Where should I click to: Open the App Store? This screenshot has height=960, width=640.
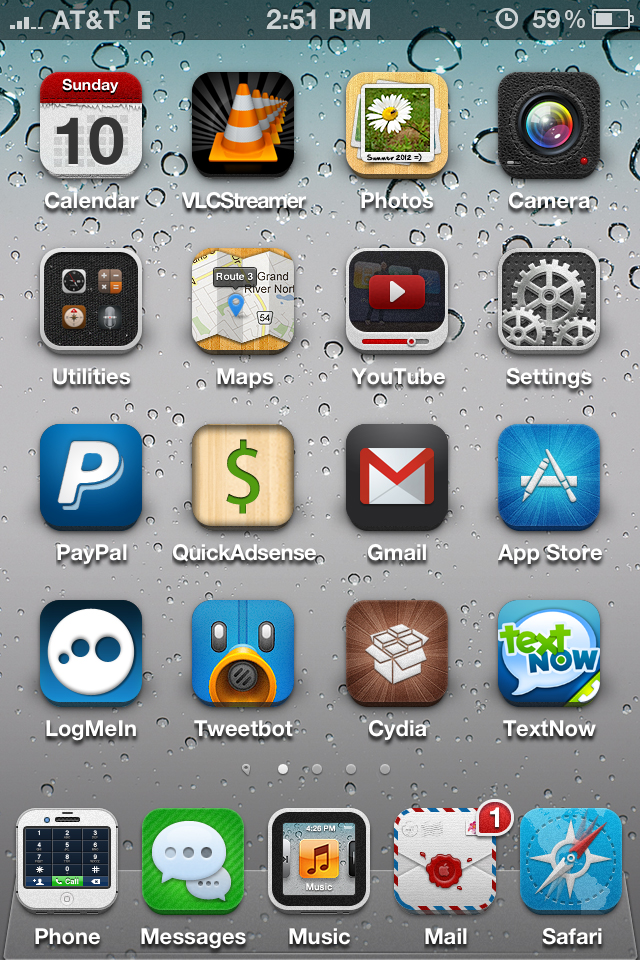tap(549, 476)
